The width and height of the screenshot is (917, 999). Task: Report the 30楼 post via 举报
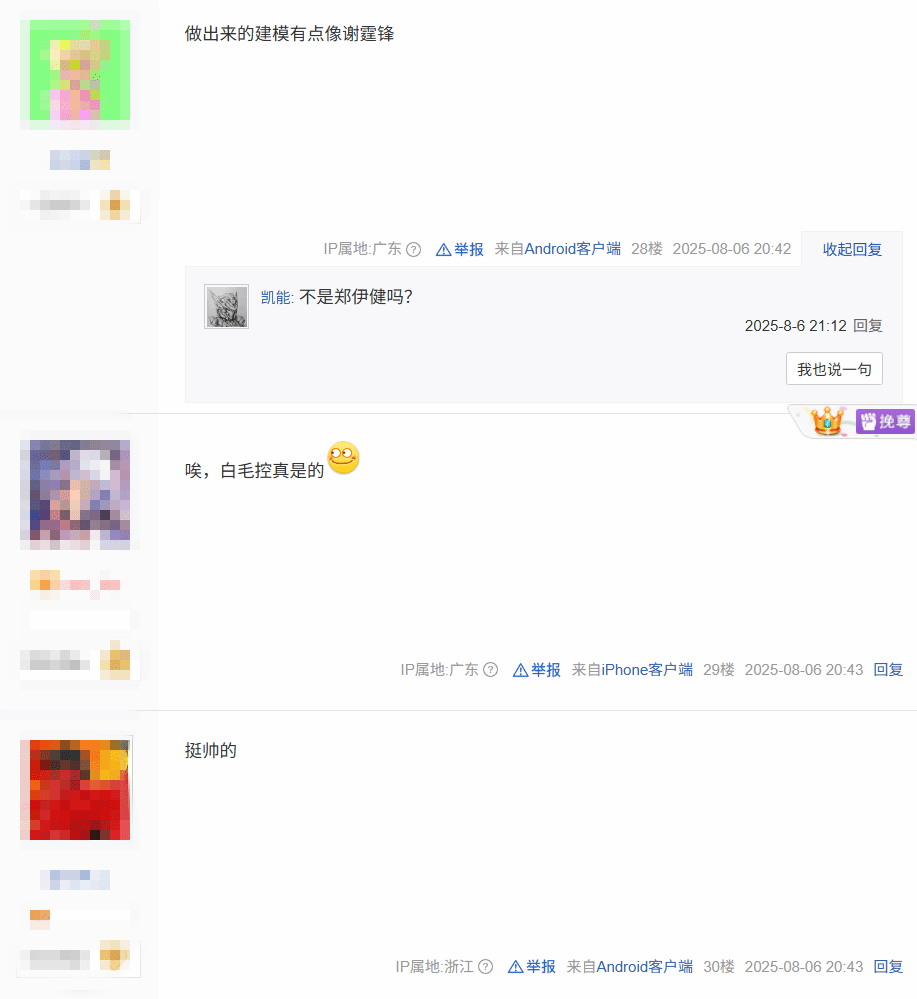pyautogui.click(x=532, y=967)
